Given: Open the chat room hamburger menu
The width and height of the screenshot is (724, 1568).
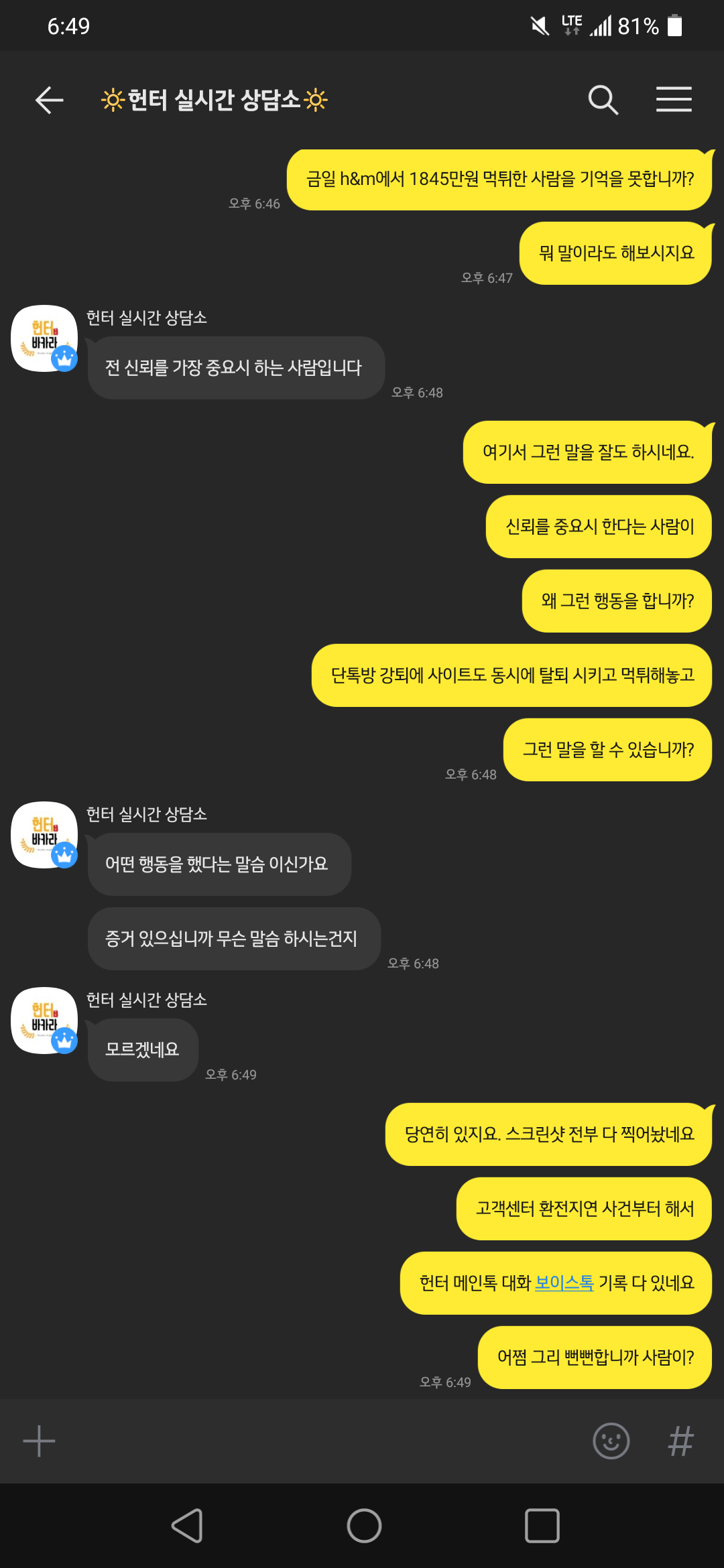Looking at the screenshot, I should (x=673, y=100).
